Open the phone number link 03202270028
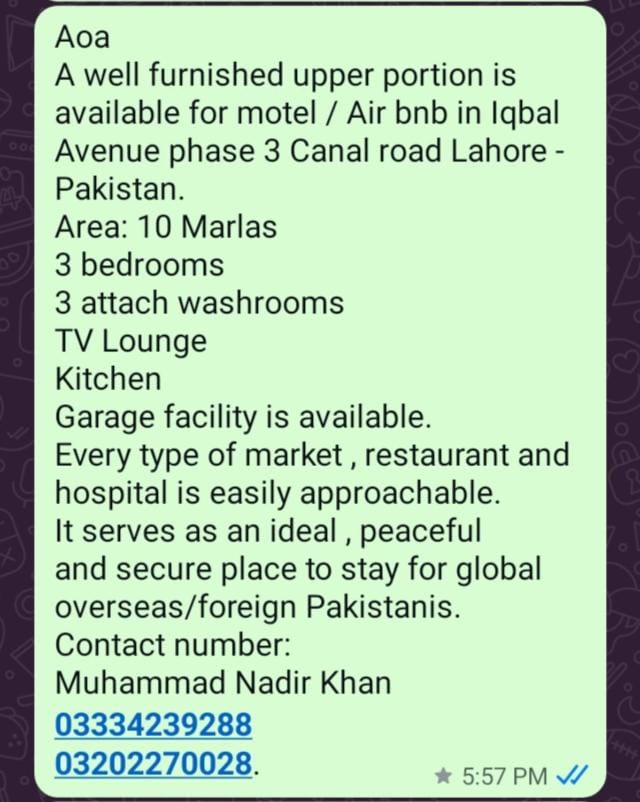The height and width of the screenshot is (802, 640). (153, 763)
